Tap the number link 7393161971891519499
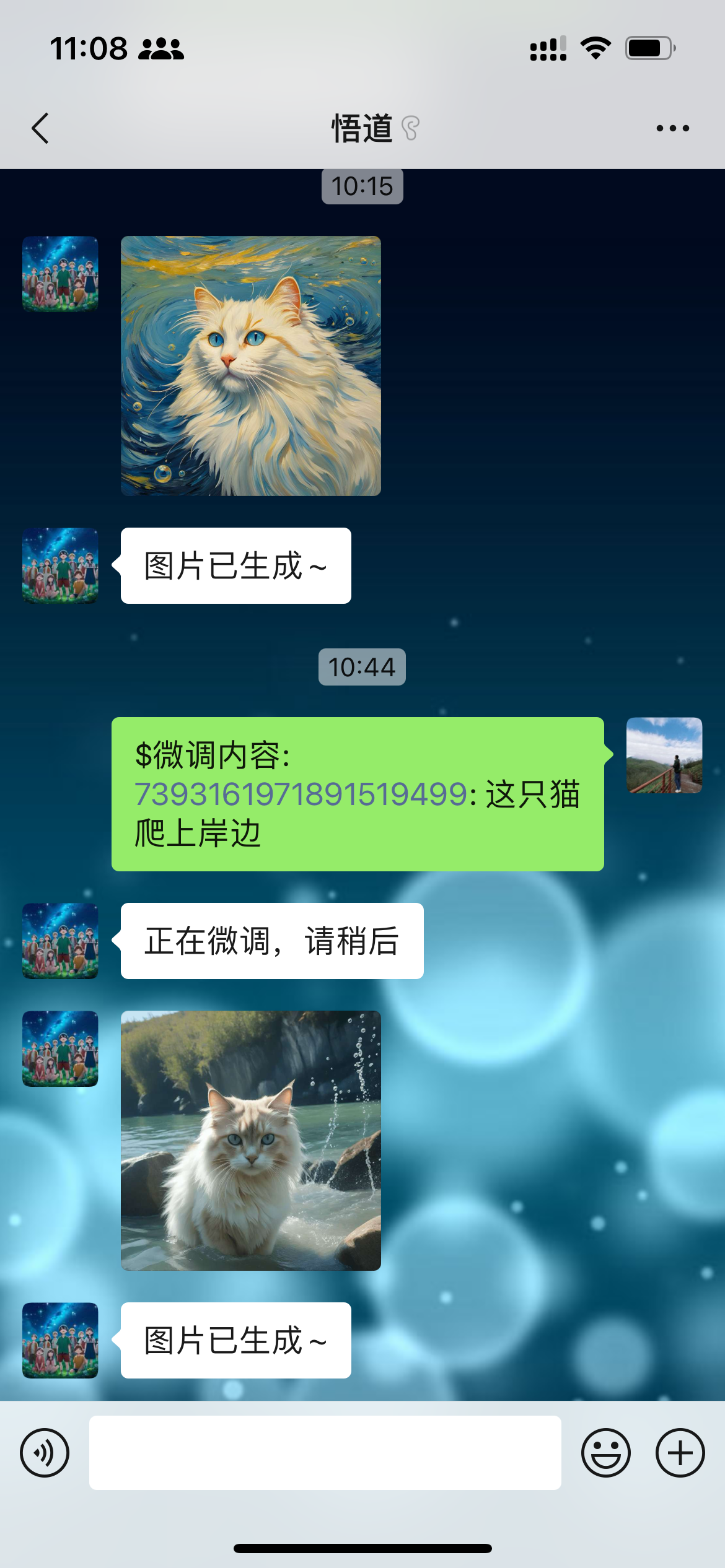The image size is (725, 1568). coord(301,794)
